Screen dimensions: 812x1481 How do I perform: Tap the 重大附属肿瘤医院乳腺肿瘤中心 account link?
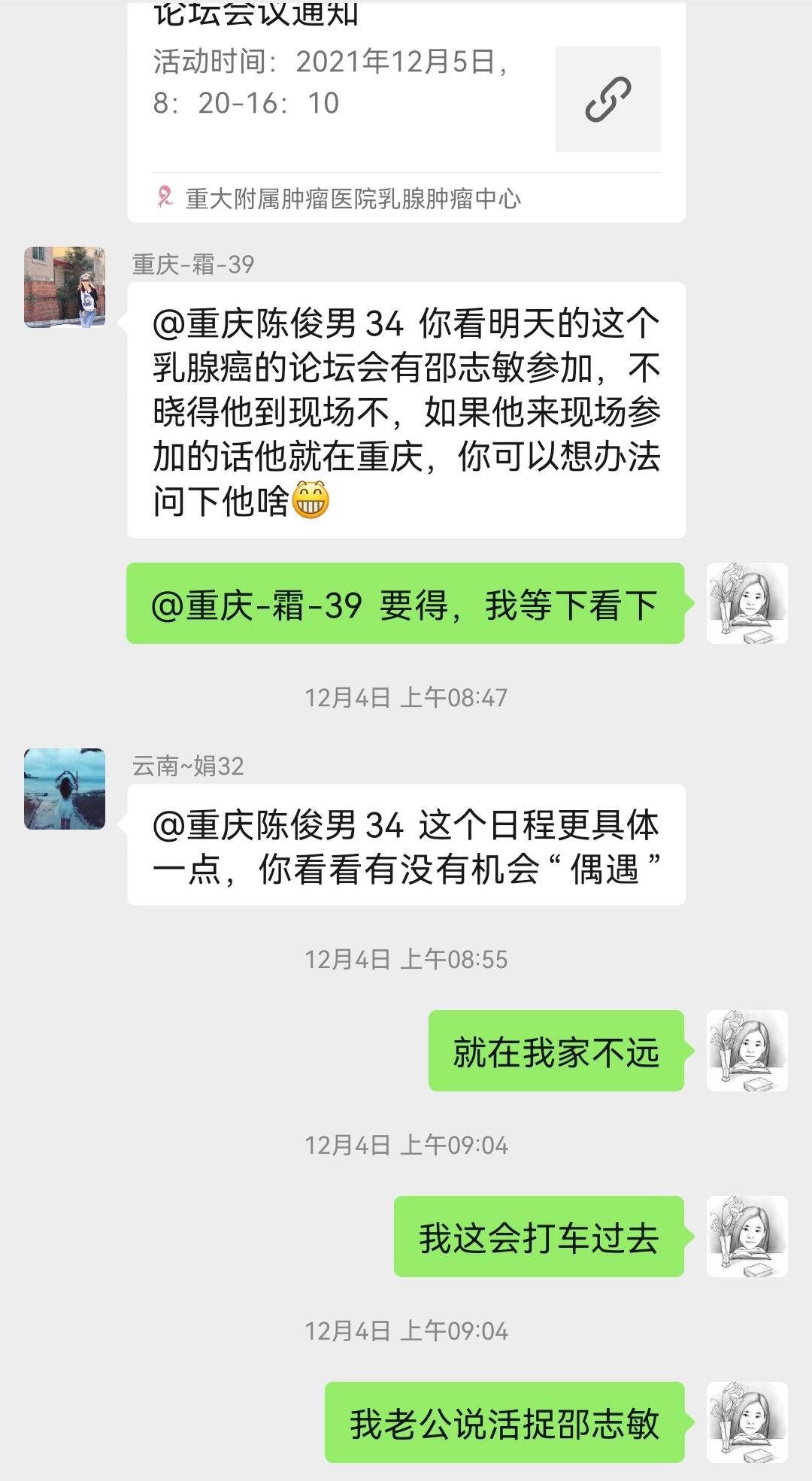point(353,198)
